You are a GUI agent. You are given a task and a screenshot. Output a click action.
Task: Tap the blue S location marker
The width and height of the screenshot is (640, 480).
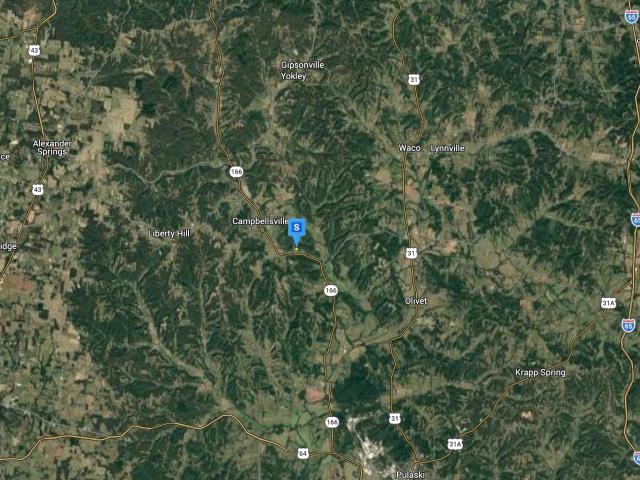tap(297, 232)
